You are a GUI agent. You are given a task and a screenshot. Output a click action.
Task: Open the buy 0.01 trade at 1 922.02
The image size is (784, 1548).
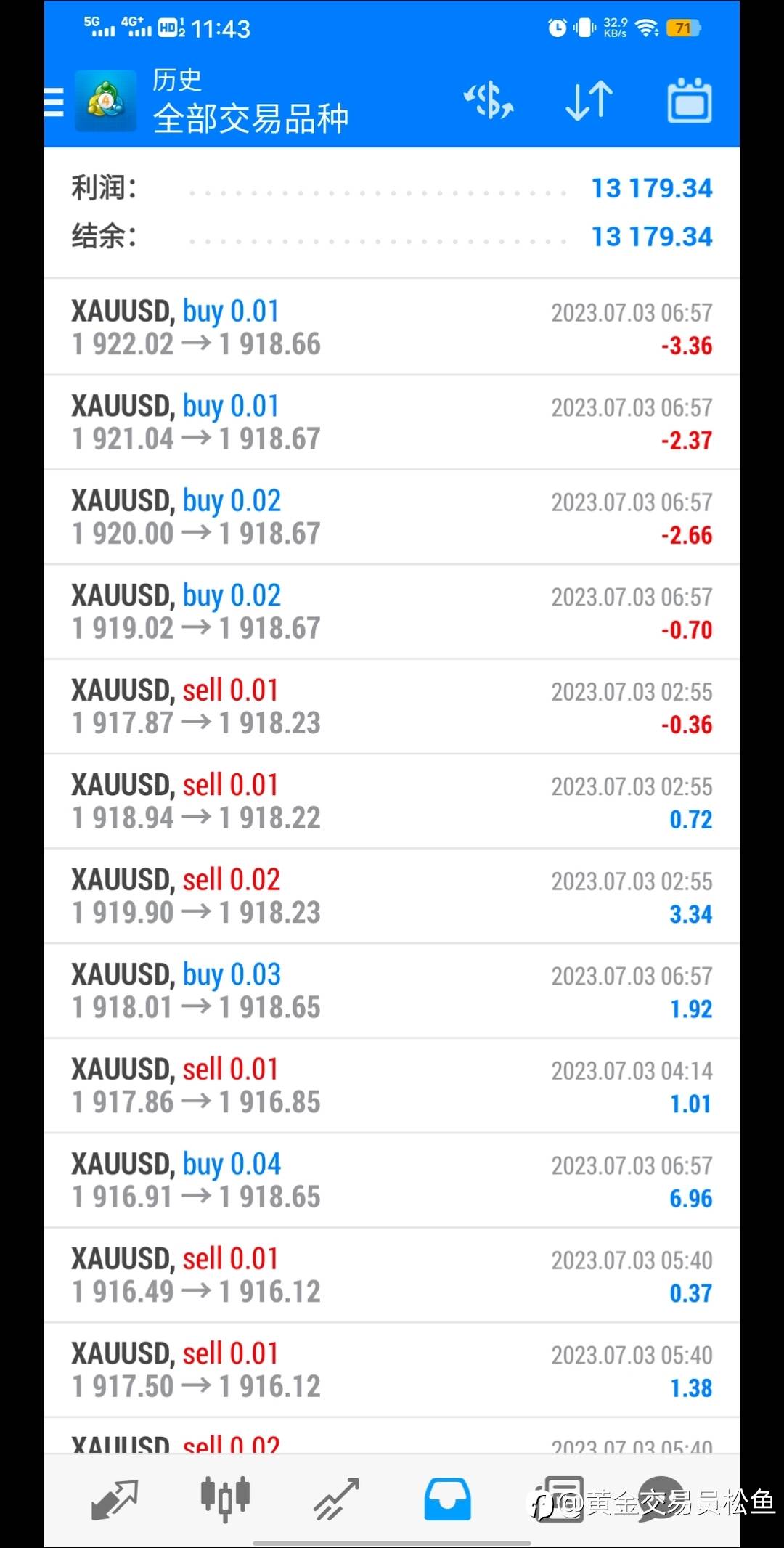coord(392,327)
